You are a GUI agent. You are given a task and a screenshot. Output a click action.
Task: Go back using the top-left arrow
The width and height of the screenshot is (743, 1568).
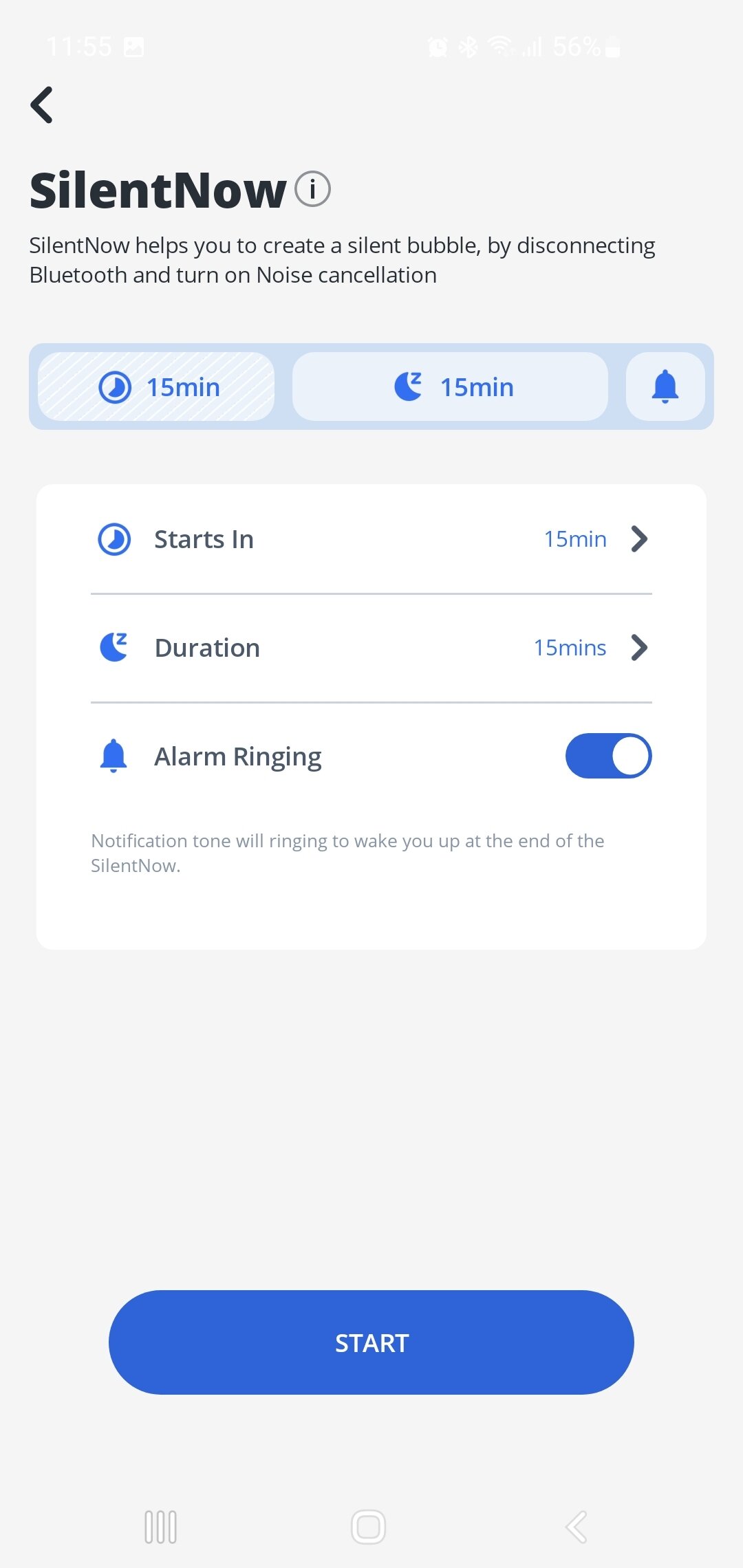tap(42, 105)
